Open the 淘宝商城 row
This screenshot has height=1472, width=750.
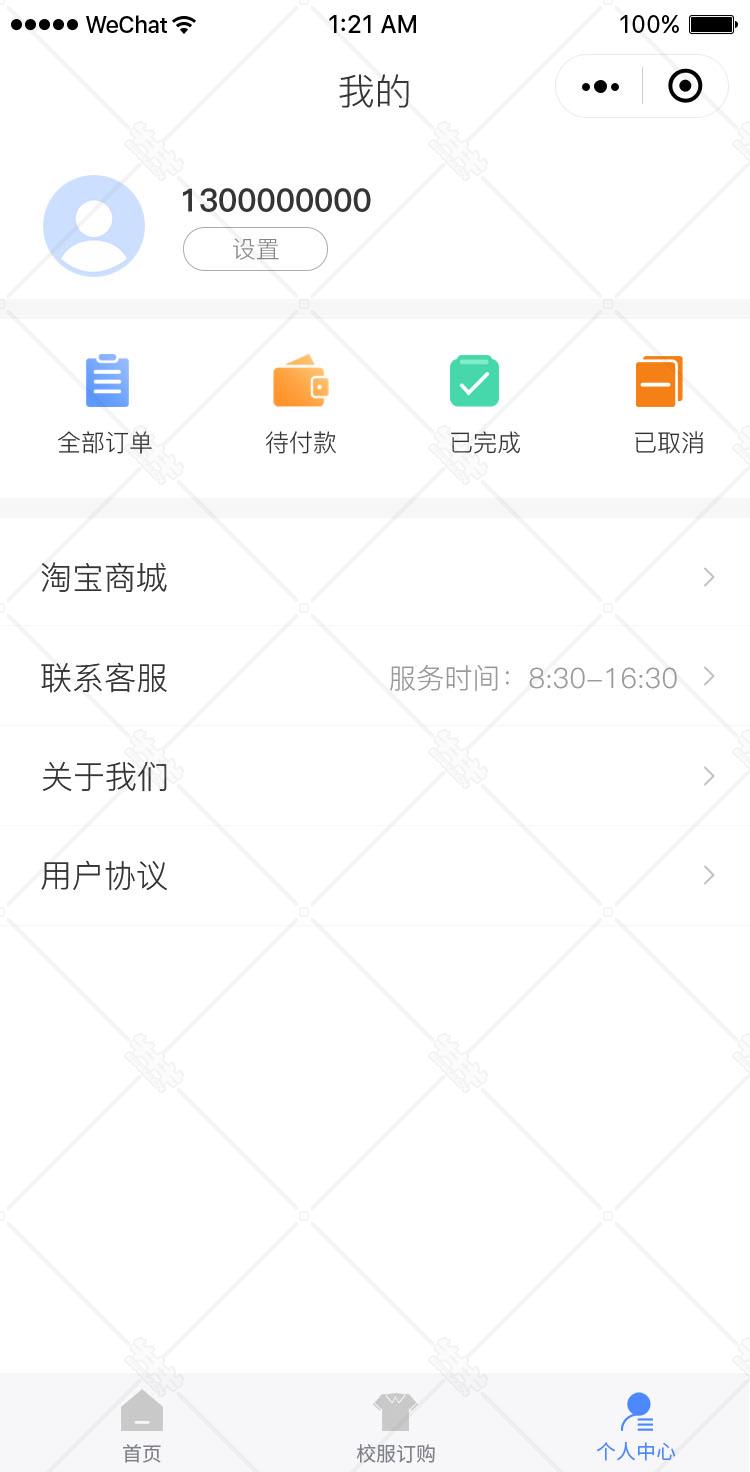tap(375, 577)
